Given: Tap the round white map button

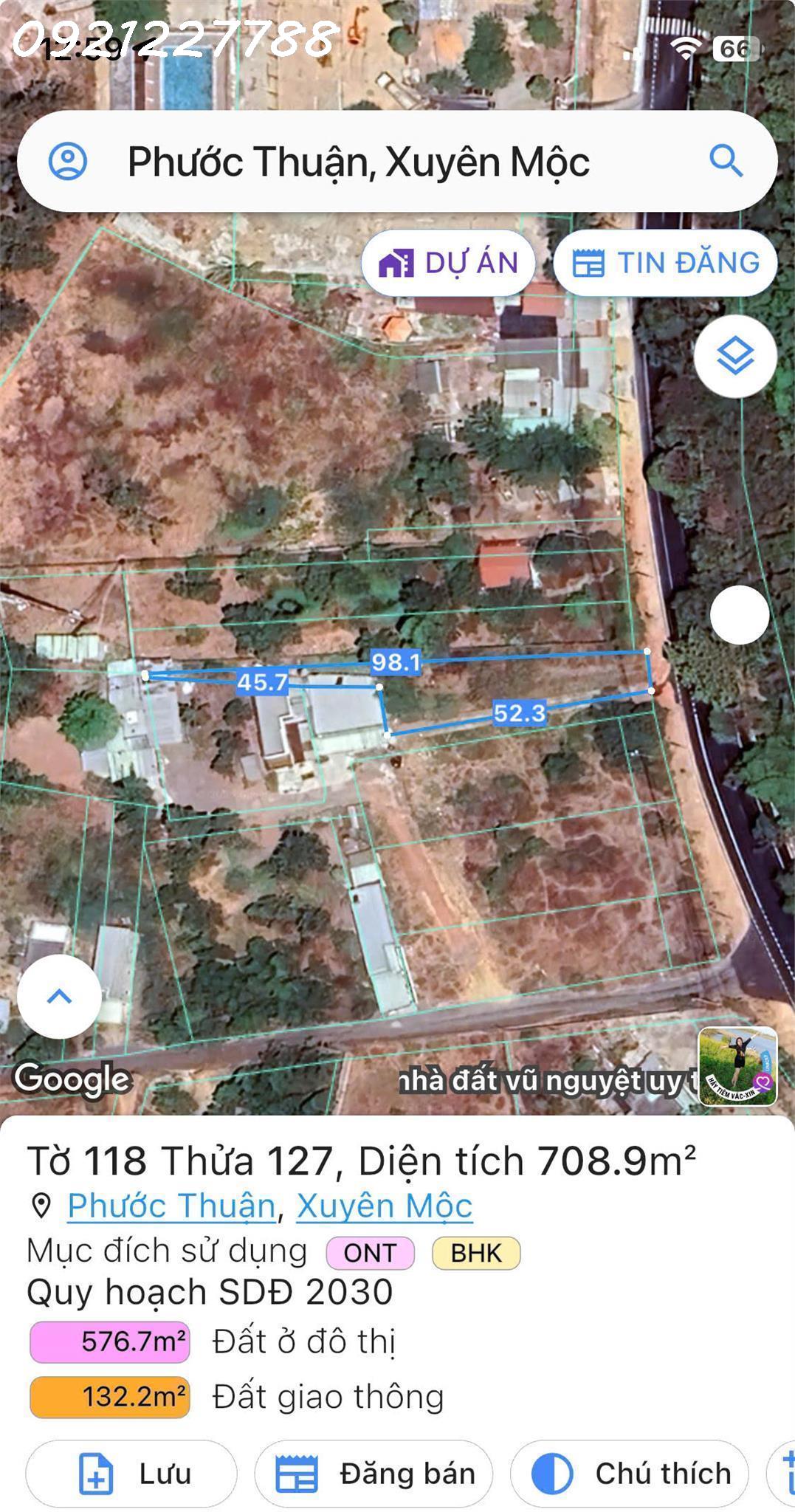Looking at the screenshot, I should pyautogui.click(x=740, y=615).
